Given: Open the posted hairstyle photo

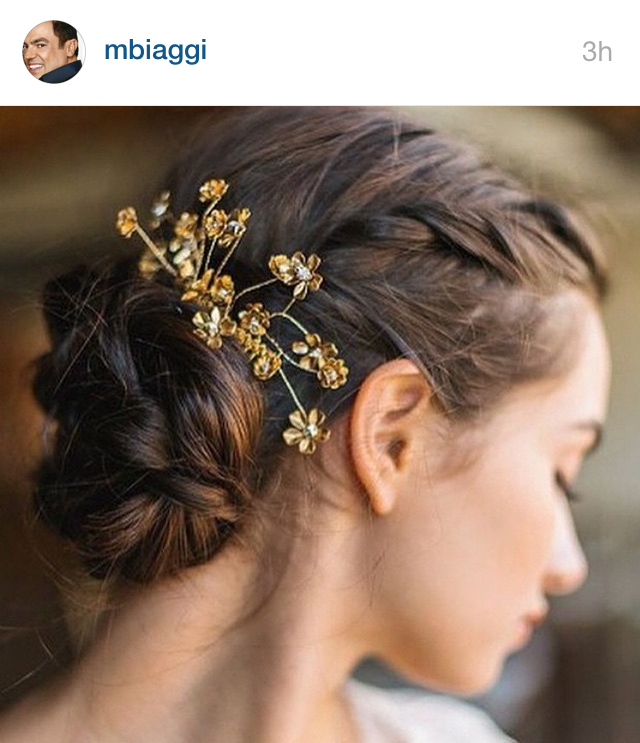Looking at the screenshot, I should point(320,425).
